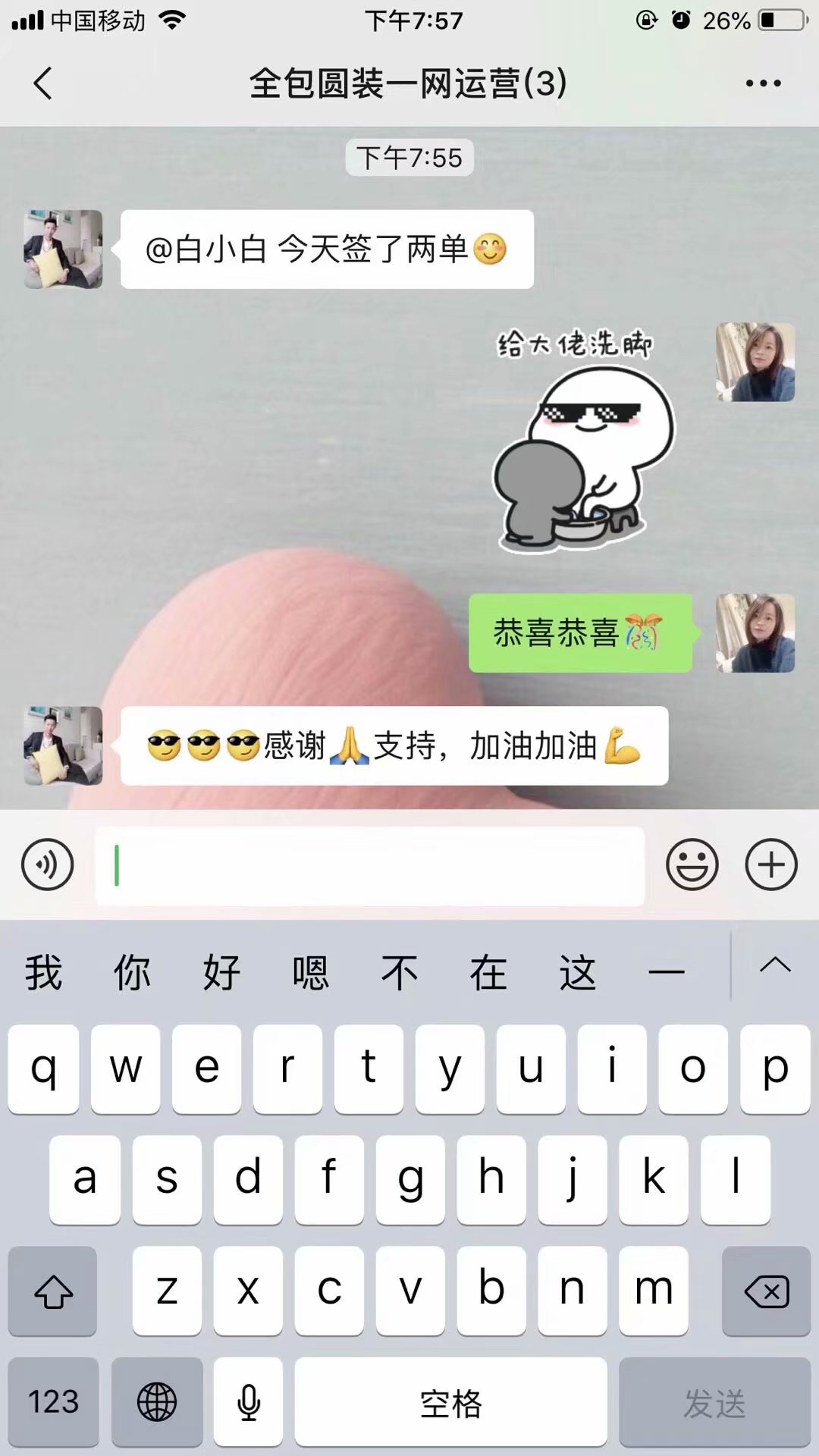Pick the suggested word 你

pyautogui.click(x=132, y=973)
